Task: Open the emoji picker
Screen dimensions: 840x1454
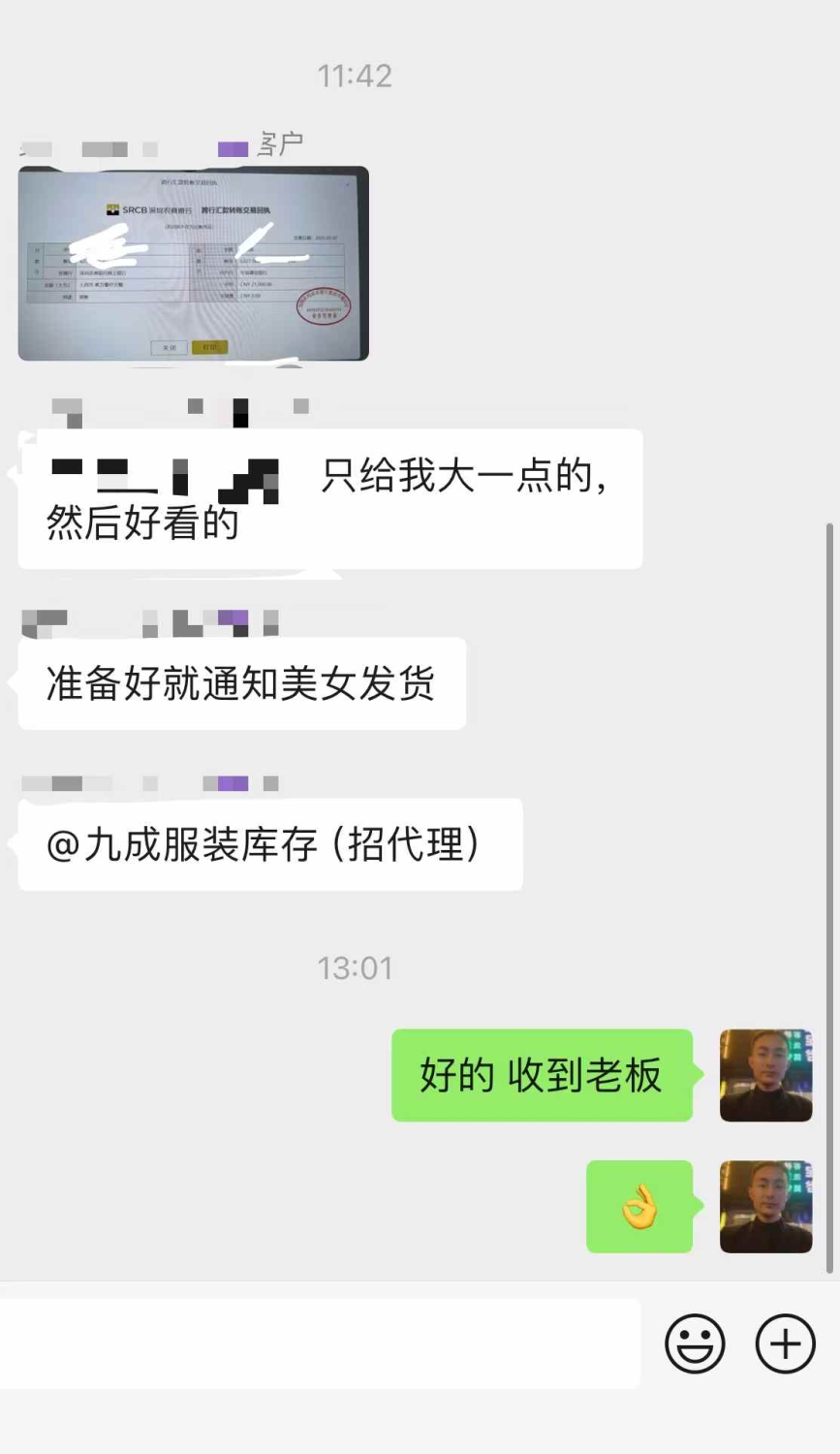Action: coord(695,1343)
